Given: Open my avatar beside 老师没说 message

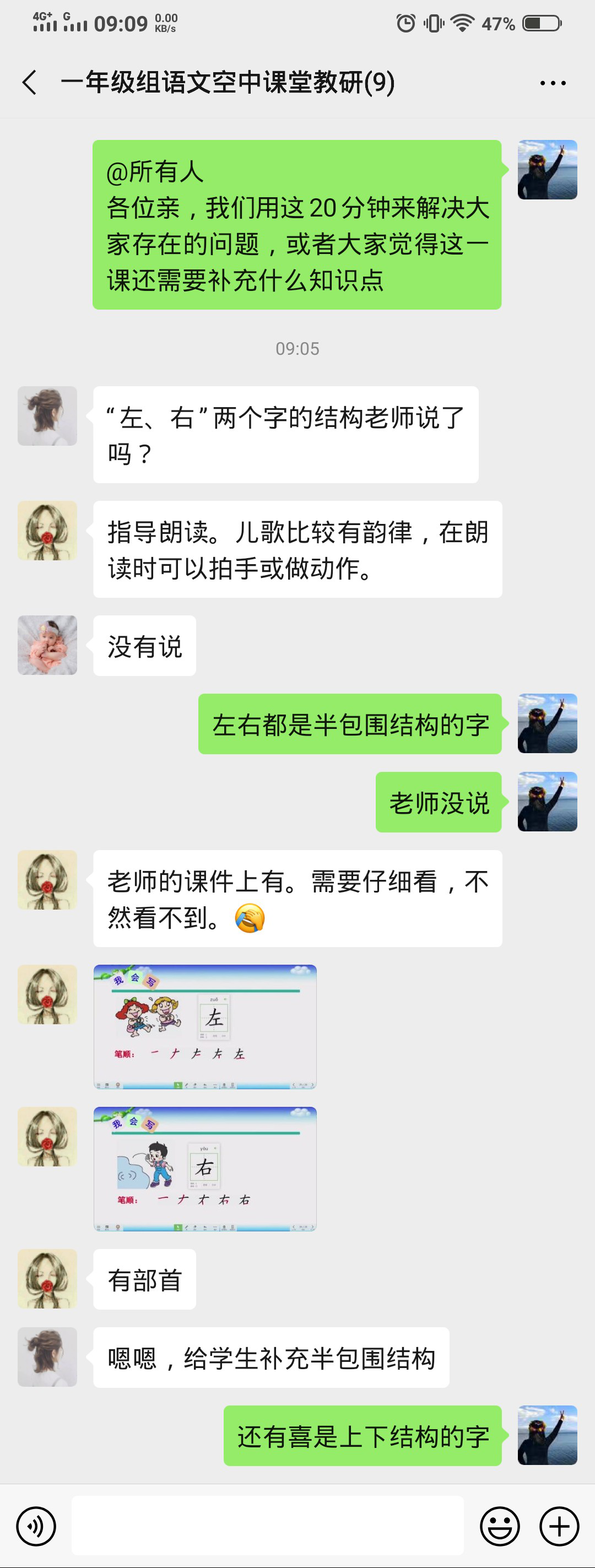Looking at the screenshot, I should click(x=547, y=802).
